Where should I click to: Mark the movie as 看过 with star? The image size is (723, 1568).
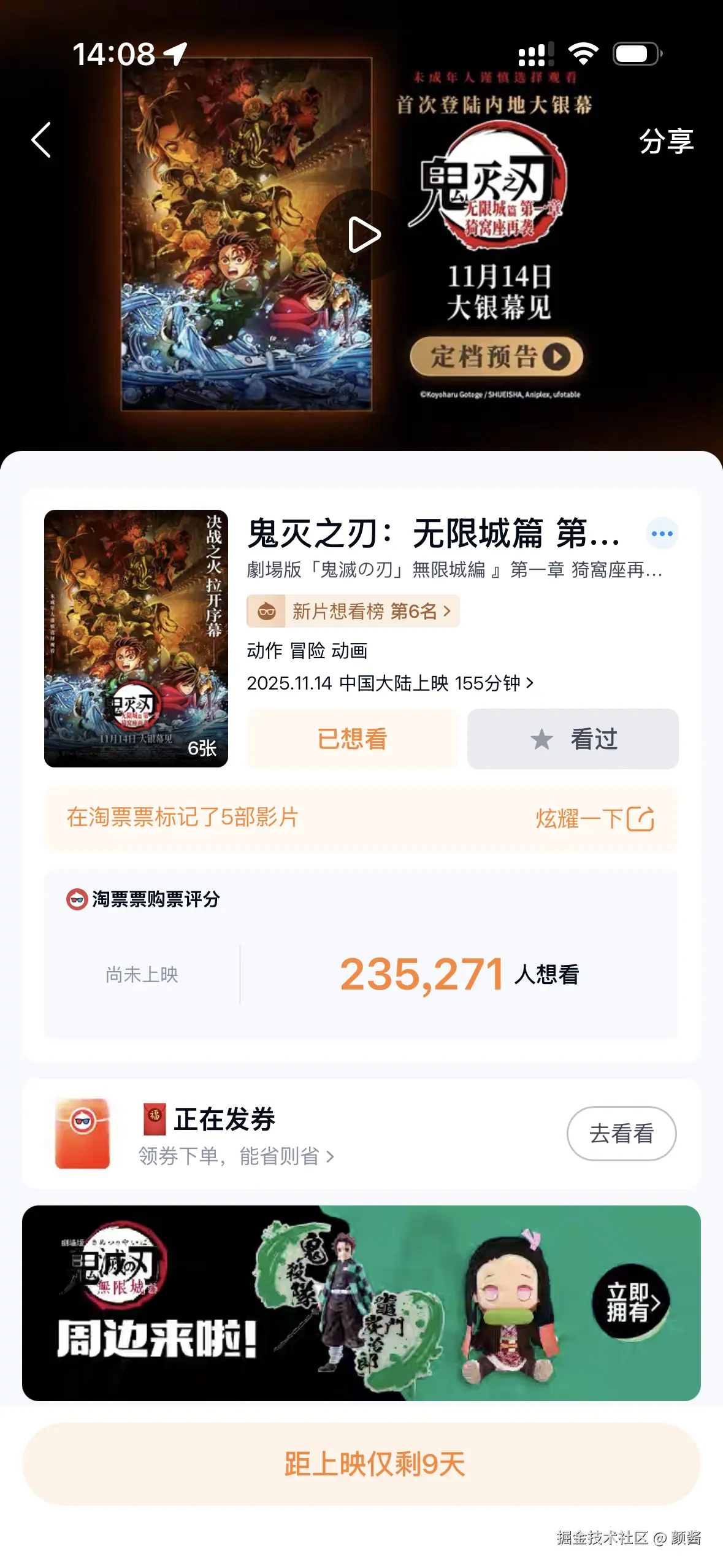pos(573,739)
